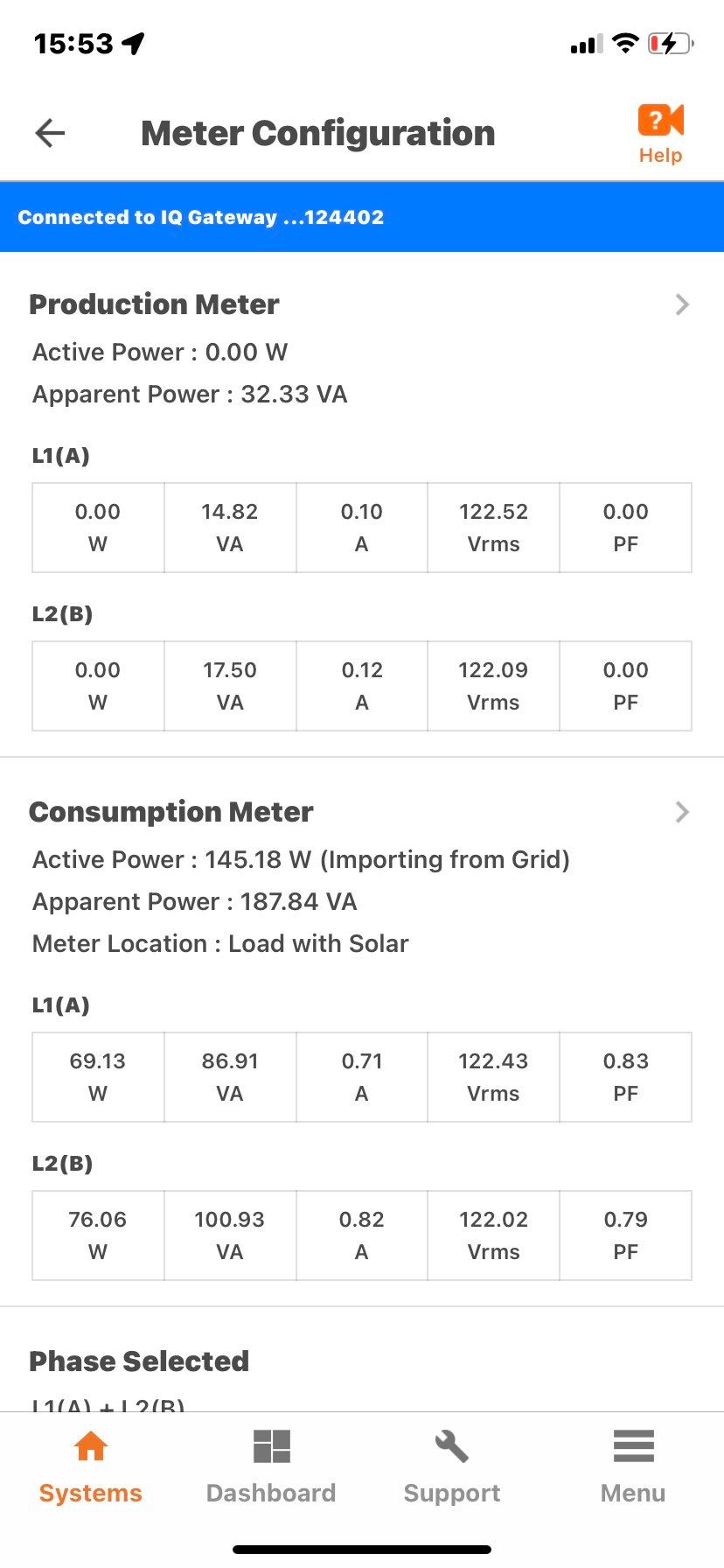This screenshot has height=1568, width=724.
Task: Select the Dashboard grid icon
Action: click(271, 1445)
